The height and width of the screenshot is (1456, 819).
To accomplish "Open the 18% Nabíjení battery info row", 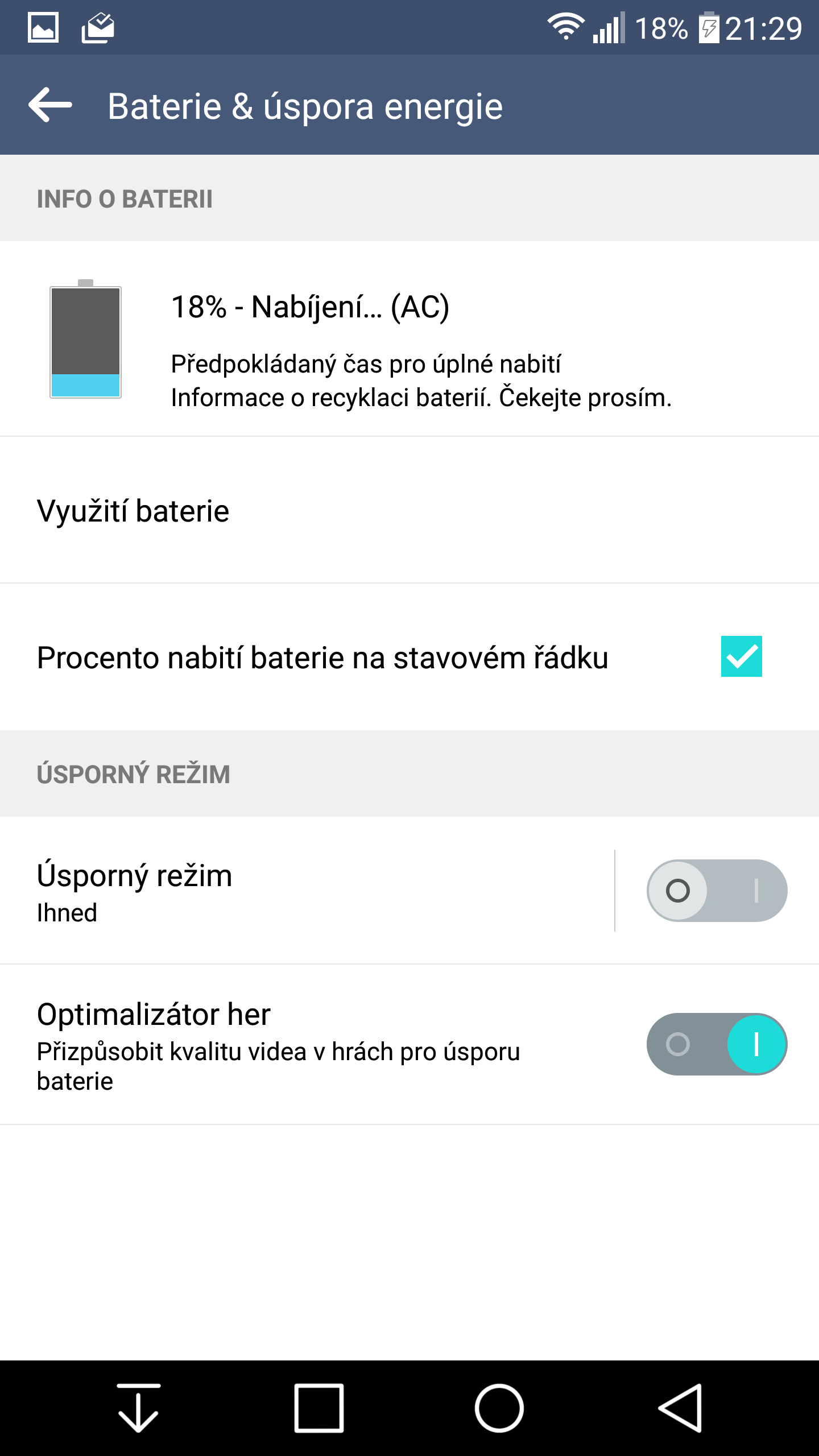I will 409,339.
